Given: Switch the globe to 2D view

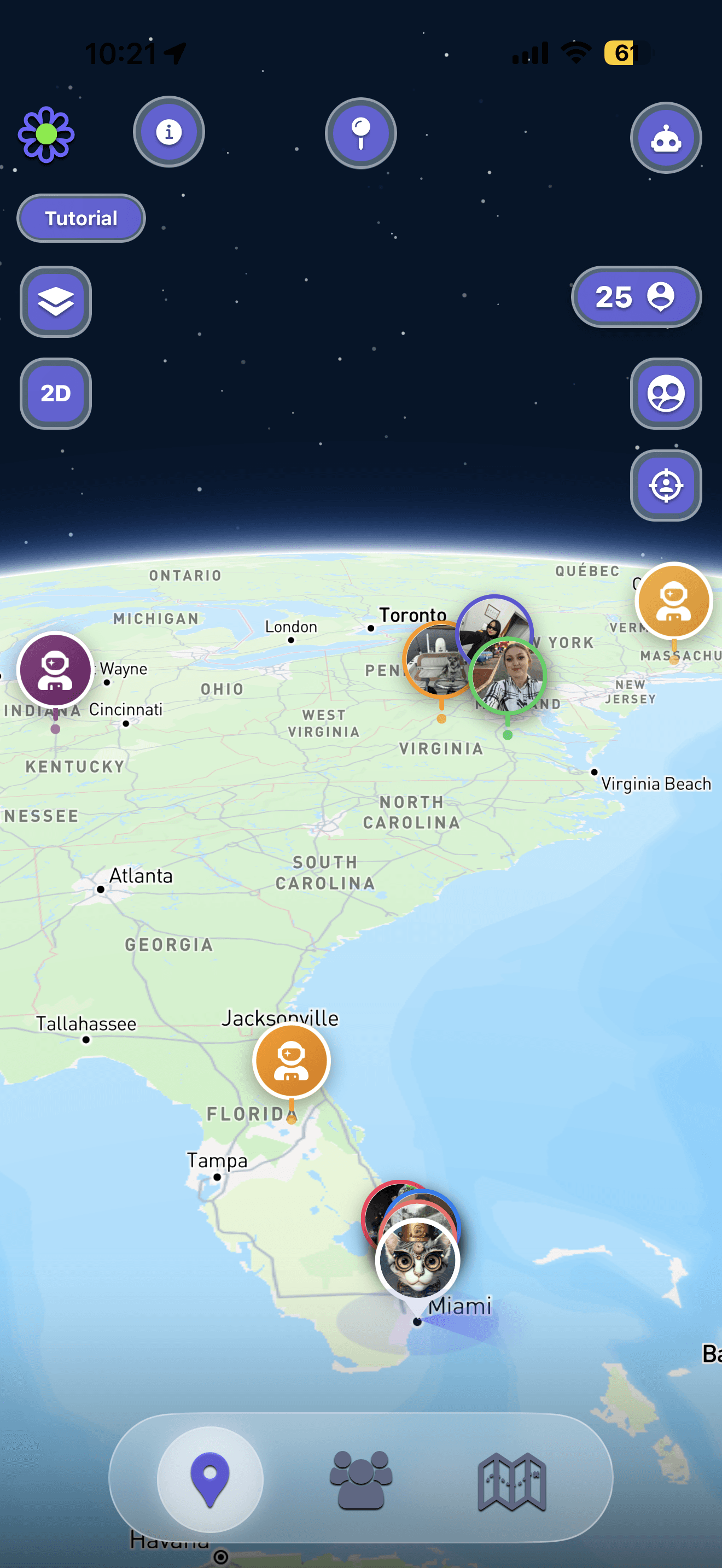Looking at the screenshot, I should (x=55, y=394).
